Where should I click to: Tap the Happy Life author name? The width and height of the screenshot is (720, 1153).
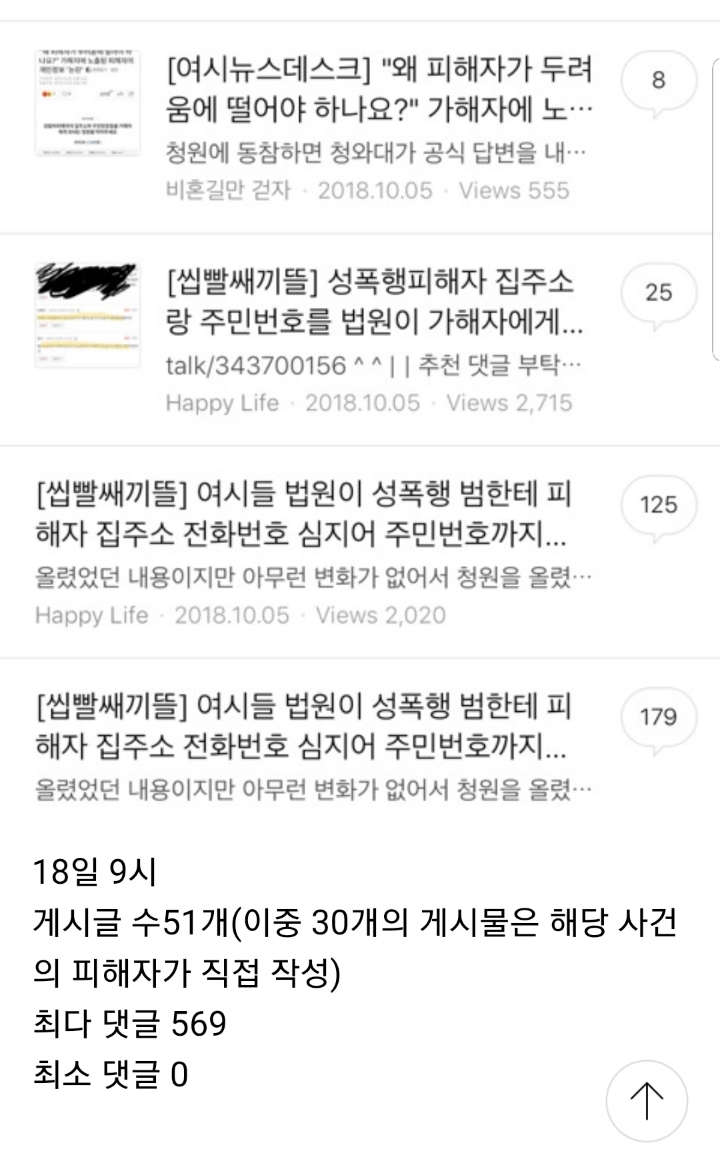223,404
